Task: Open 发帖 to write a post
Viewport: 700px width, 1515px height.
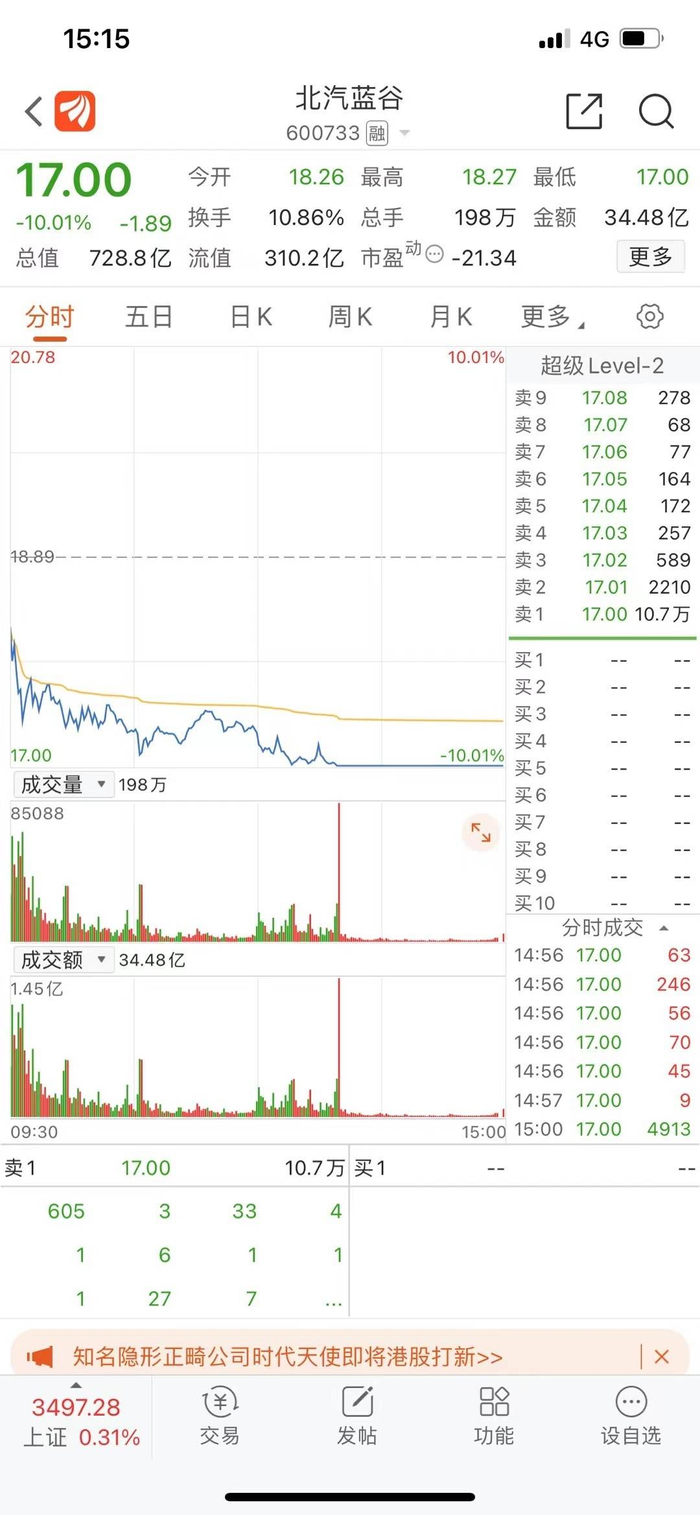Action: pyautogui.click(x=357, y=1416)
